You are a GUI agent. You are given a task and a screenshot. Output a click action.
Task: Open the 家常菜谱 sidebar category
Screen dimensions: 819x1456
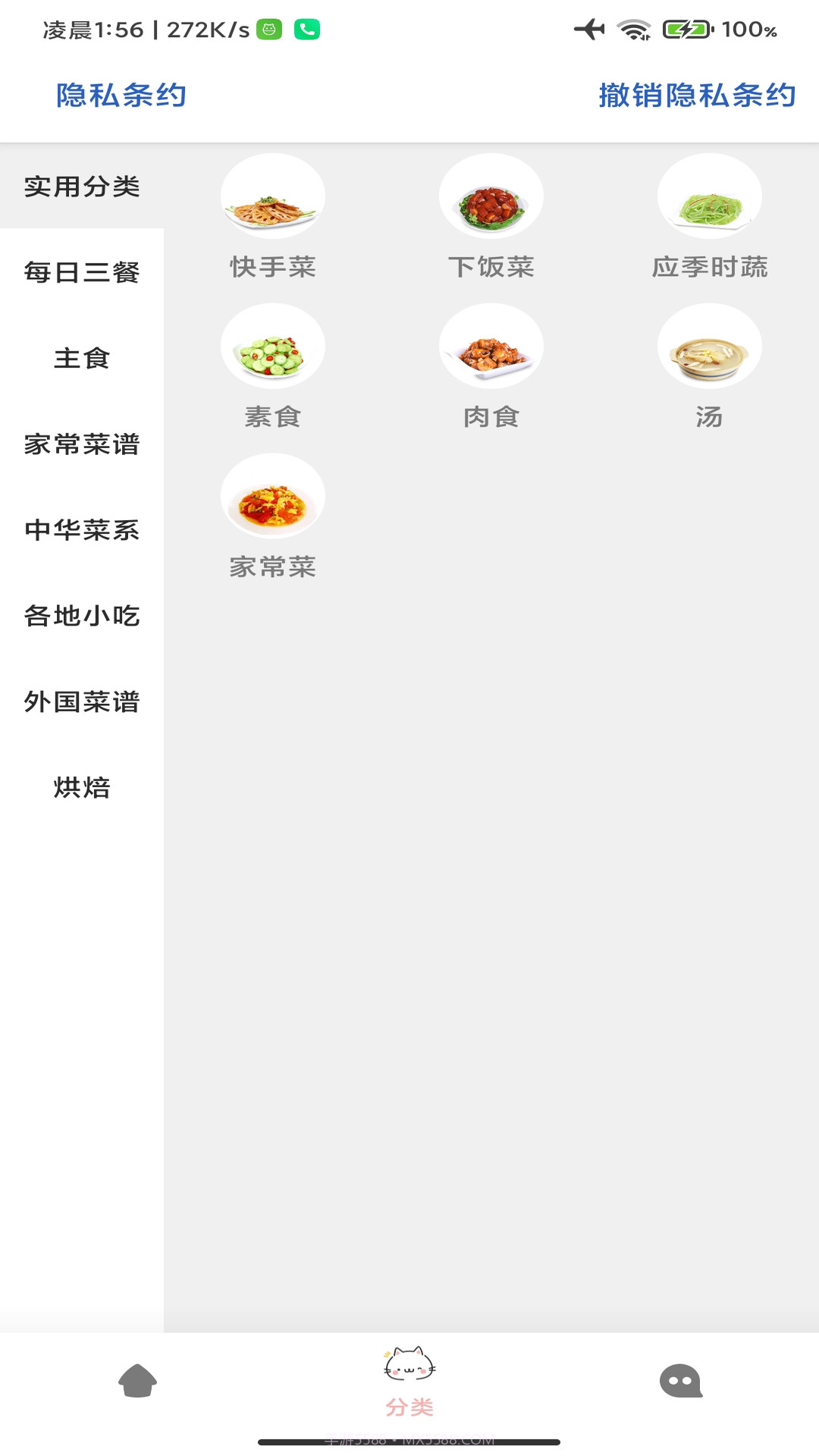(81, 446)
